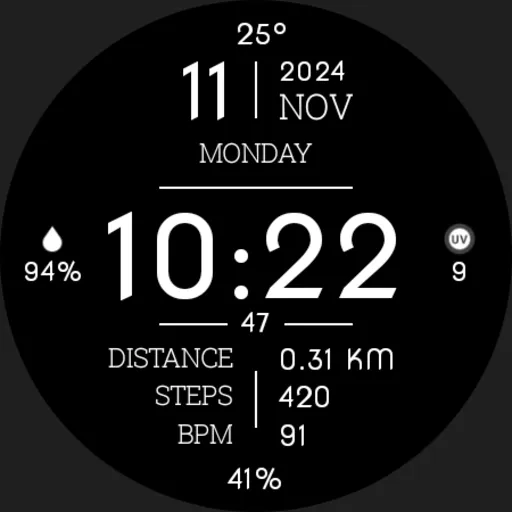This screenshot has width=512, height=512.
Task: Open the UV index complication
Action: coord(459,253)
